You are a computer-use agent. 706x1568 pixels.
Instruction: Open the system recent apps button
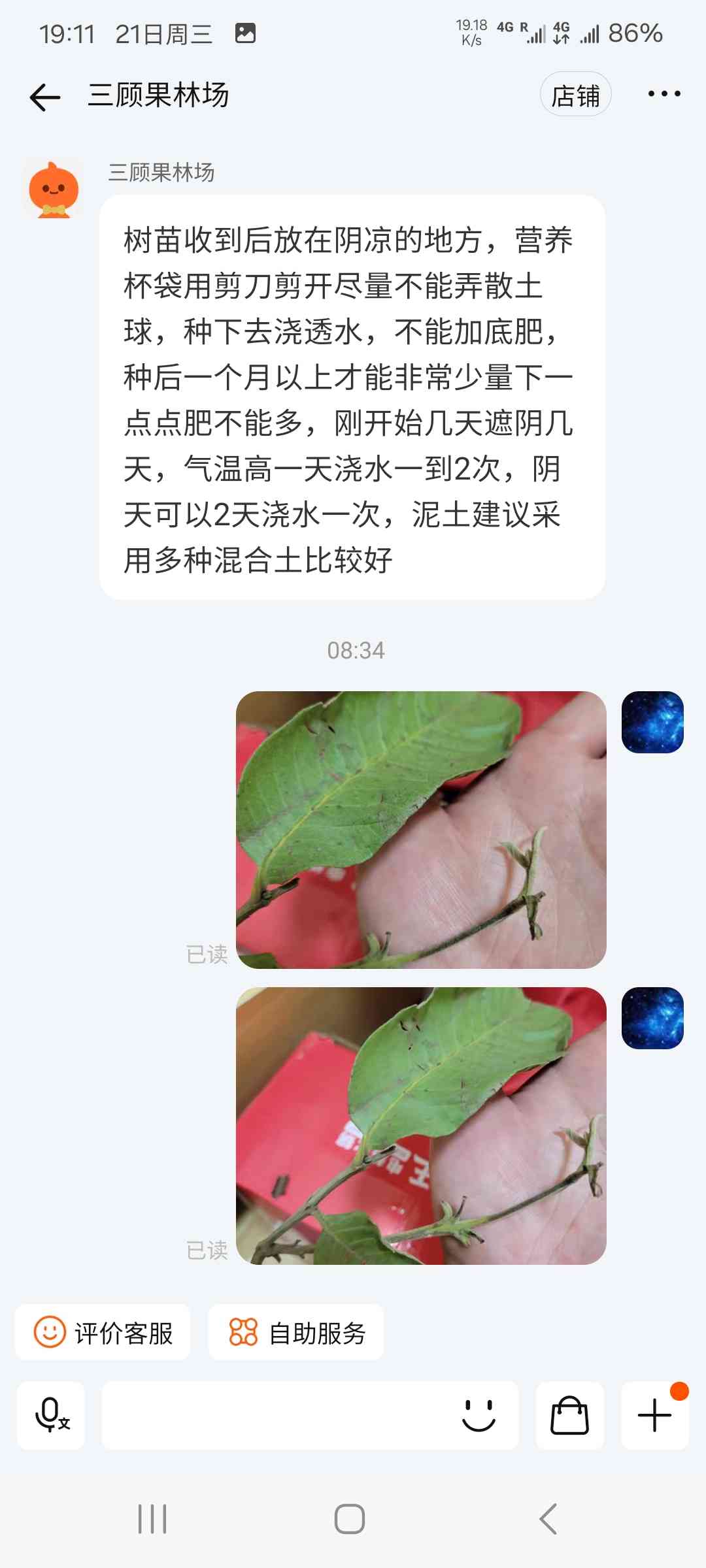click(152, 1519)
